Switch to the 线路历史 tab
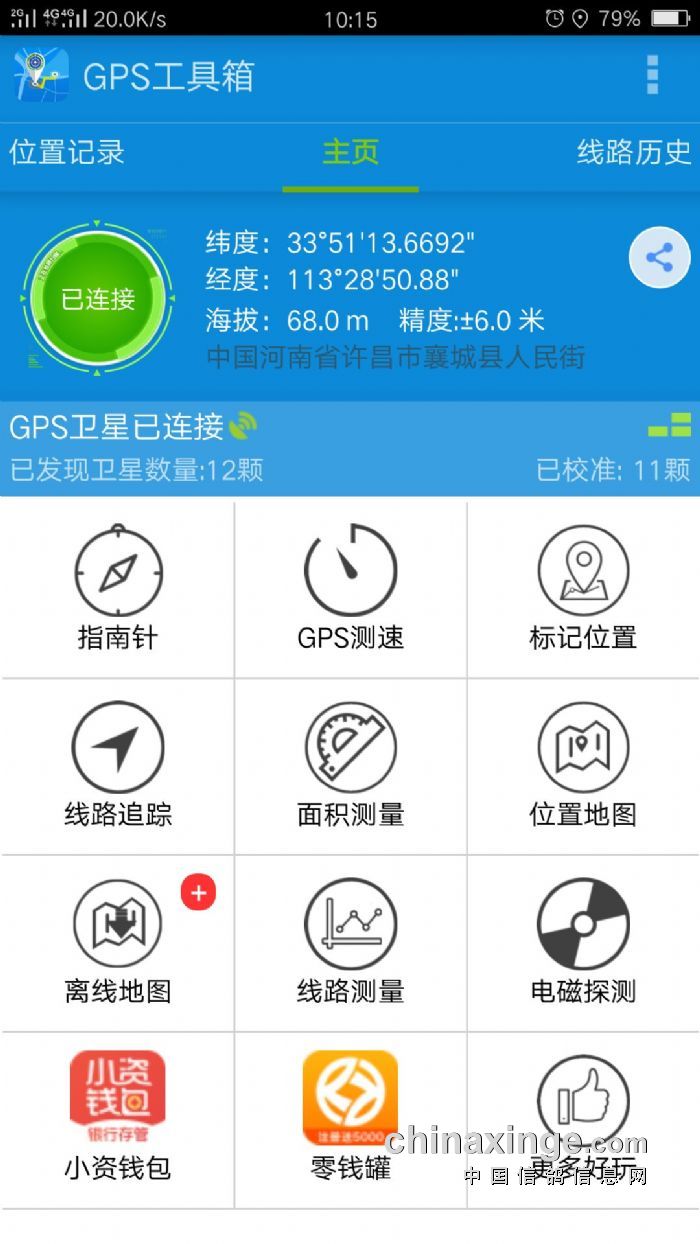The width and height of the screenshot is (700, 1244). click(x=634, y=153)
